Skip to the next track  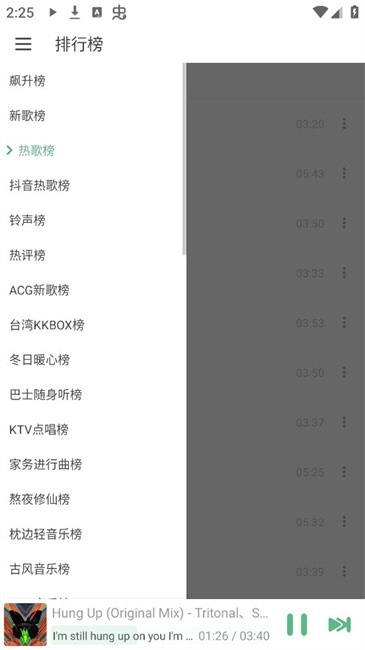pyautogui.click(x=340, y=624)
